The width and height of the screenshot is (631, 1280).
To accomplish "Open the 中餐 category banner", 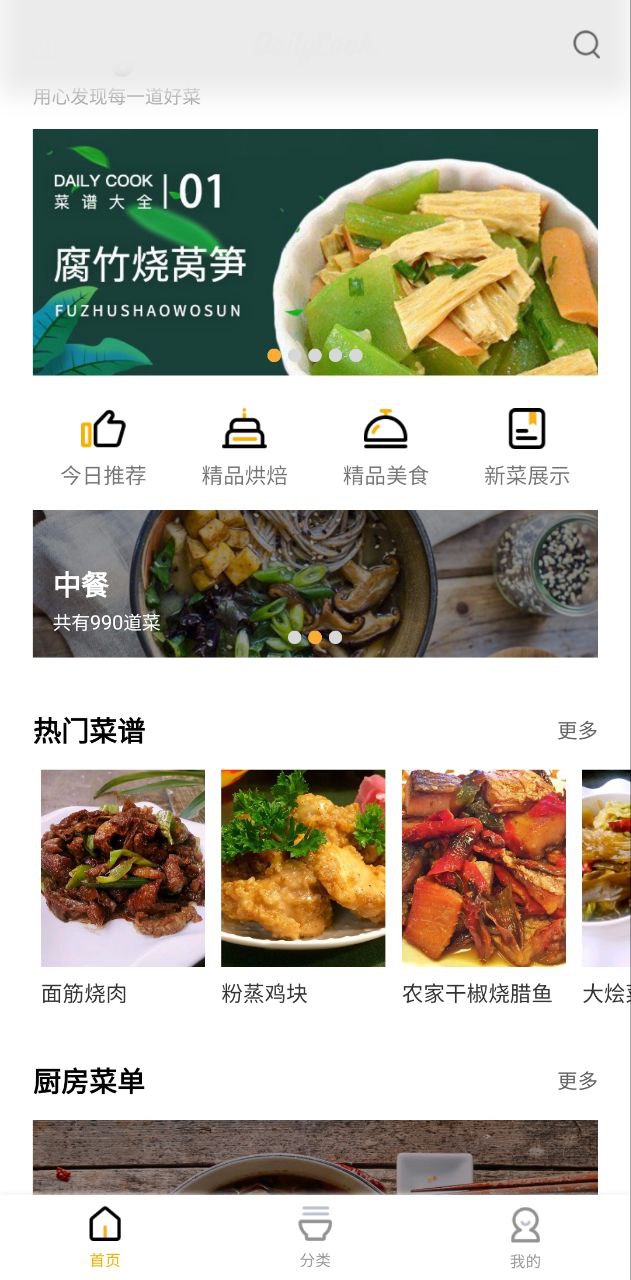I will (x=315, y=584).
